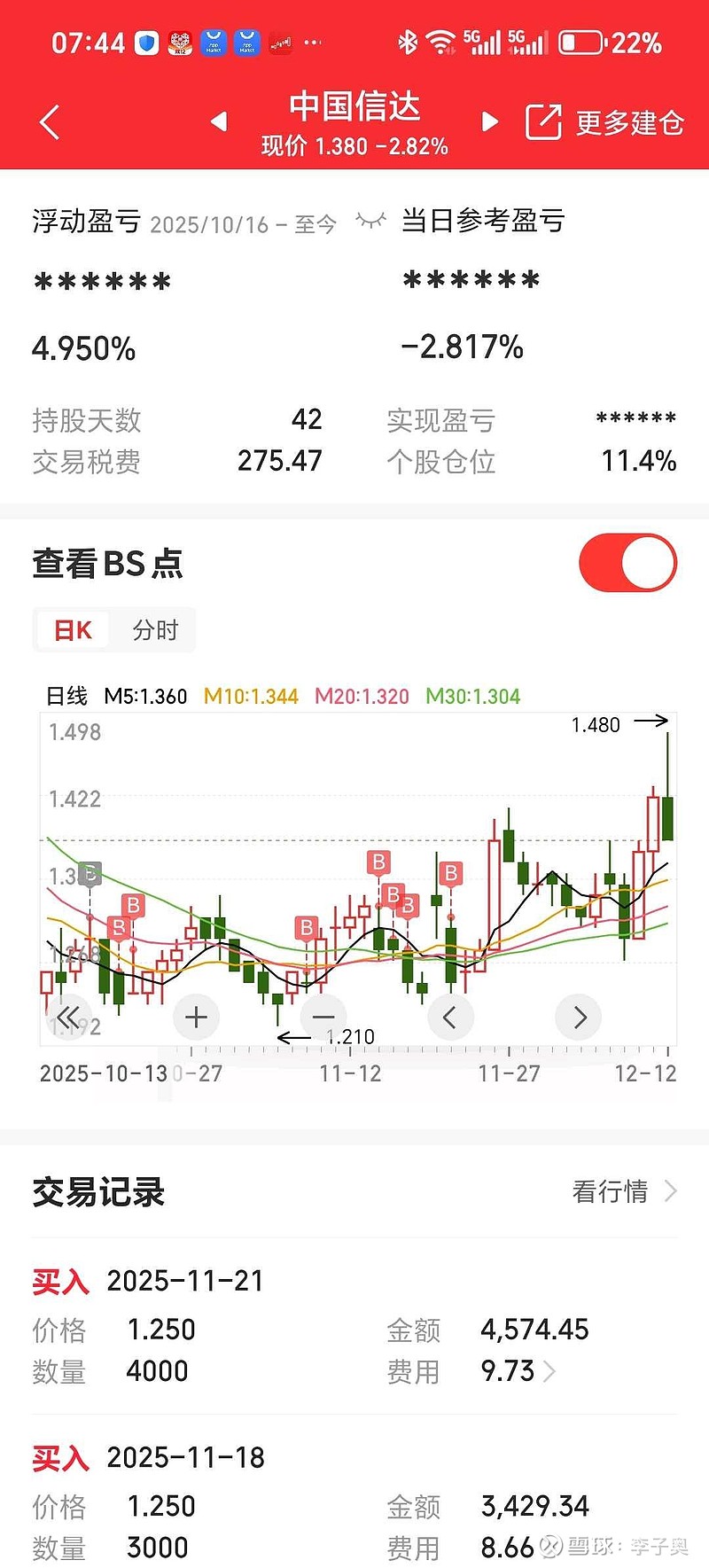Reveal hidden profit amounts with eye icon
This screenshot has width=709, height=1568.
click(370, 220)
